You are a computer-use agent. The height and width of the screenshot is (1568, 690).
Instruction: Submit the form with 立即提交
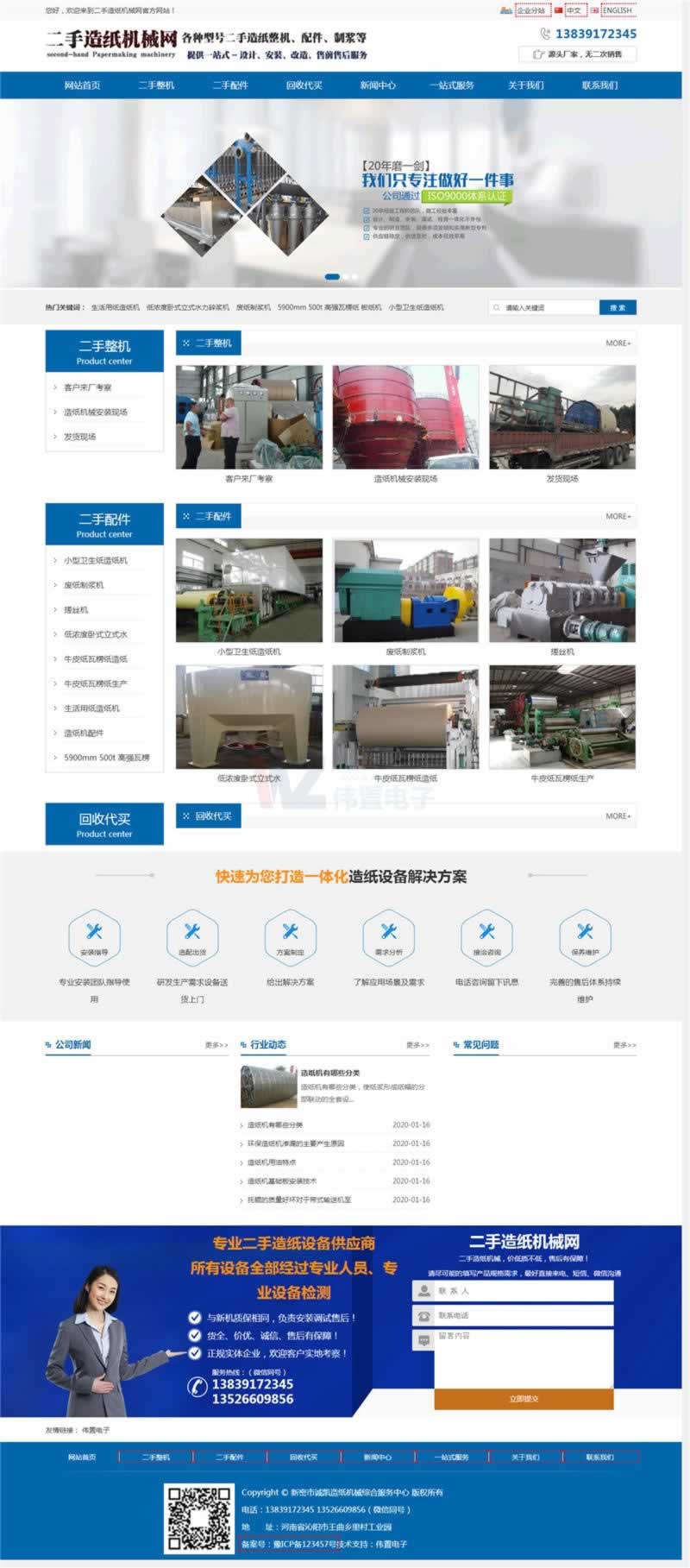(x=524, y=1399)
